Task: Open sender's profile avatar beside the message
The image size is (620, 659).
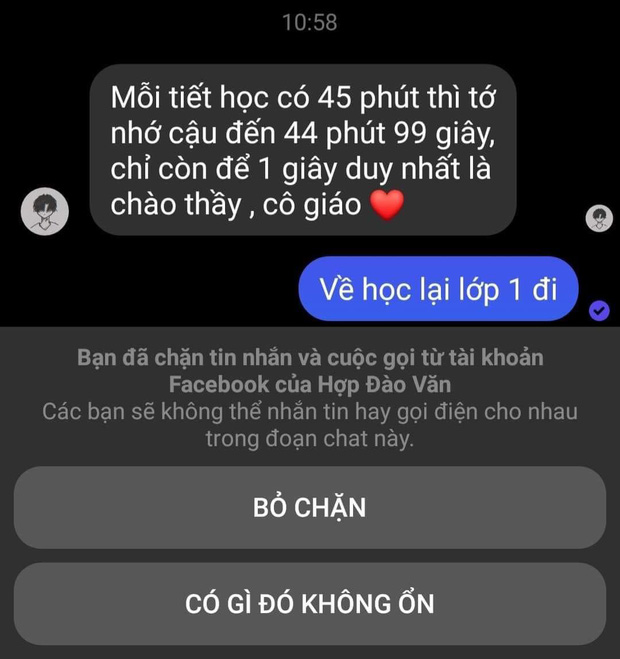Action: (44, 211)
